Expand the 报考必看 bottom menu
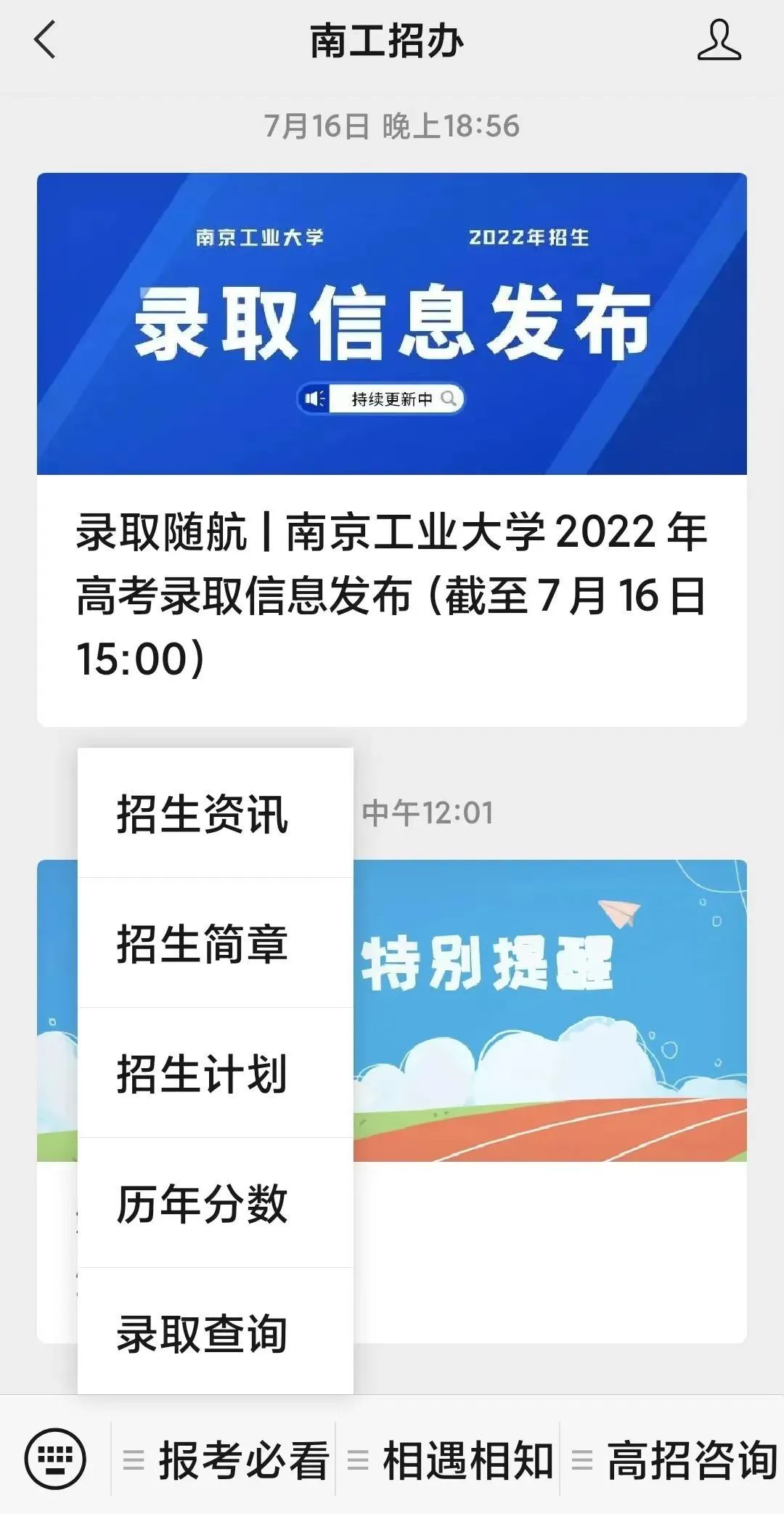 click(226, 1460)
